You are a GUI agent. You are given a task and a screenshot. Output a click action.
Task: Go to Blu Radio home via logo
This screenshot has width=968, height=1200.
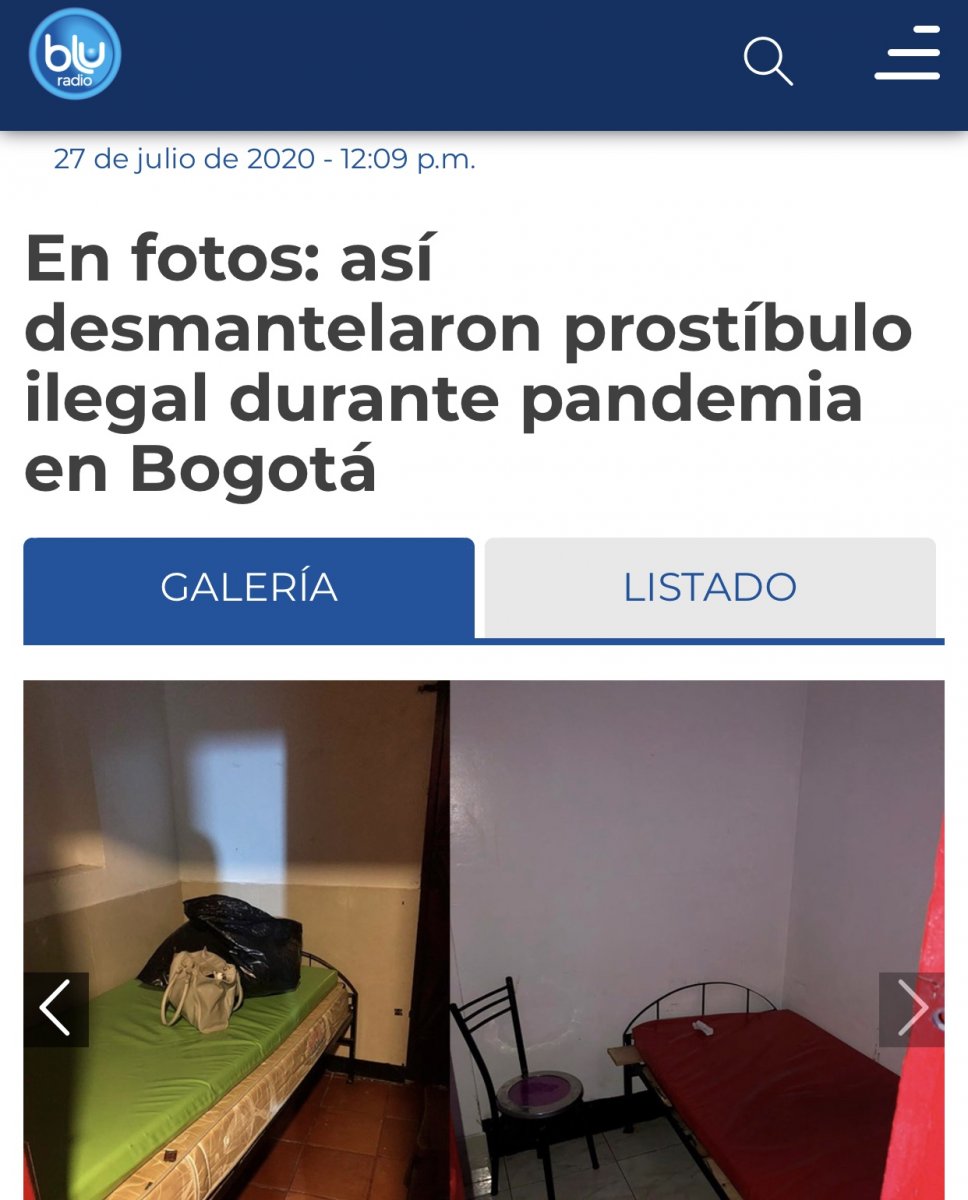75,54
